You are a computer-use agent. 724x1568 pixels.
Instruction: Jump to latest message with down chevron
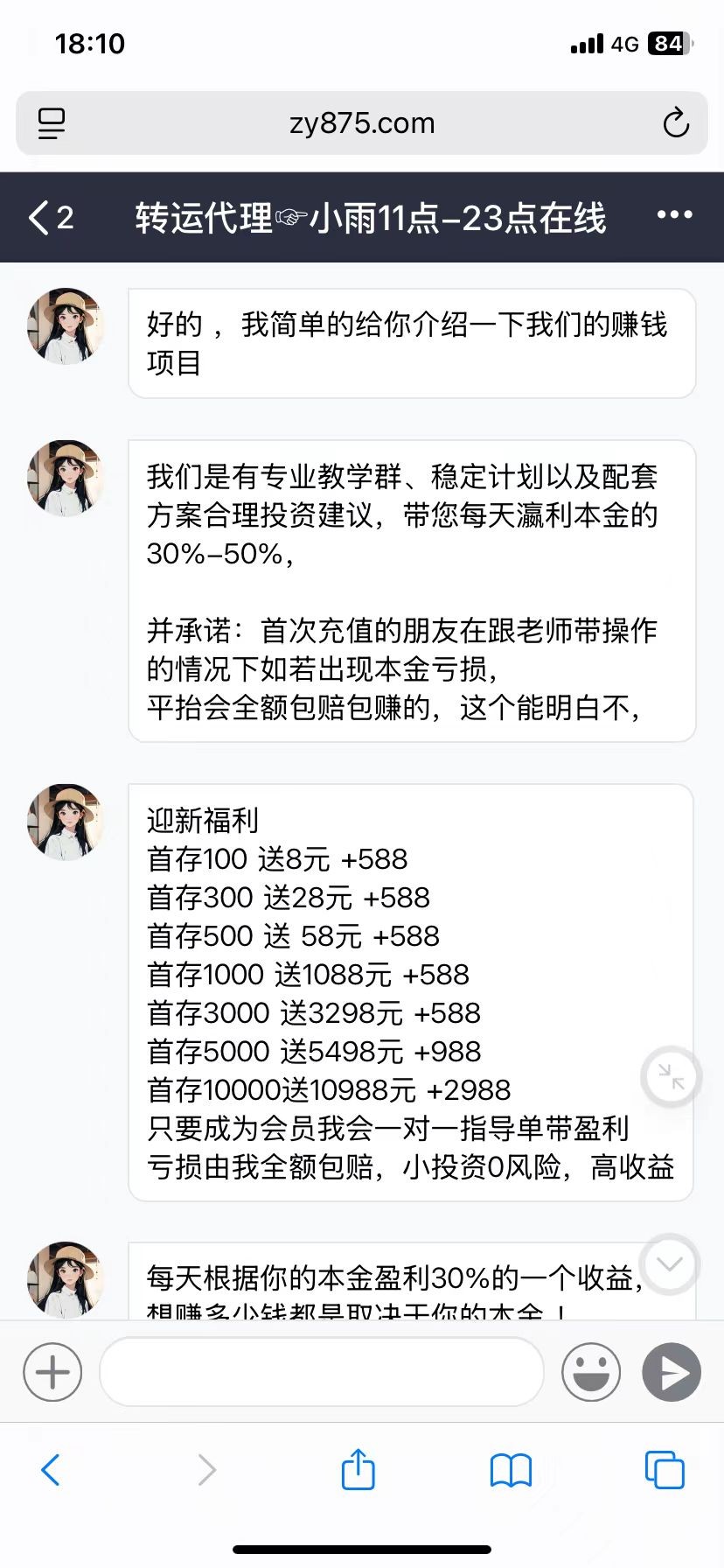tap(670, 1263)
